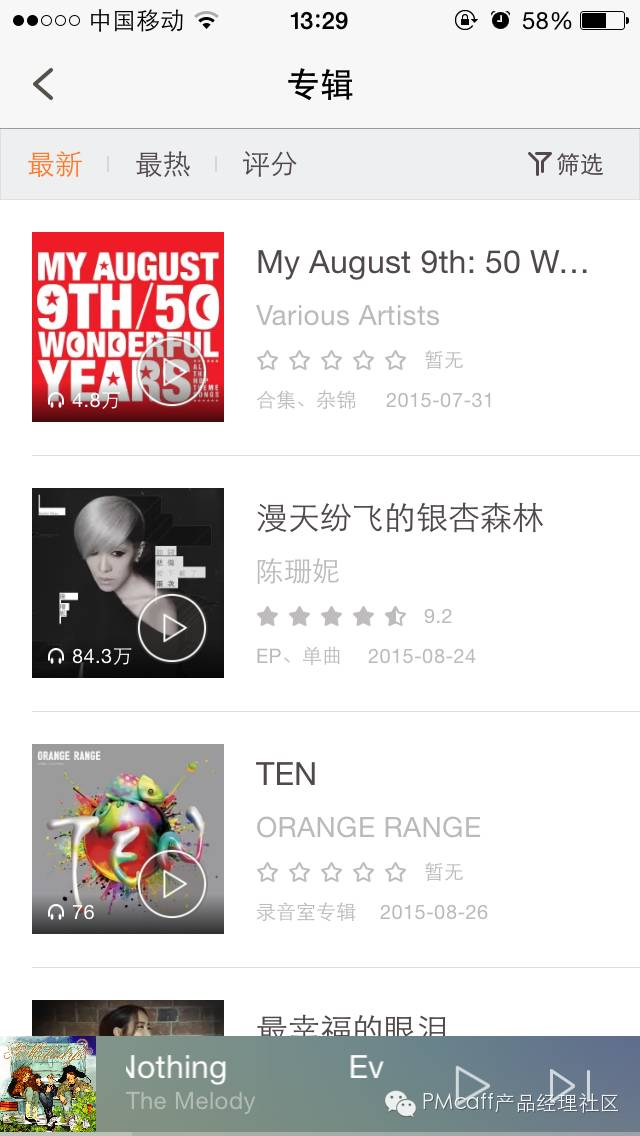This screenshot has width=640, height=1136.
Task: Switch to the 最热 tab
Action: click(163, 165)
